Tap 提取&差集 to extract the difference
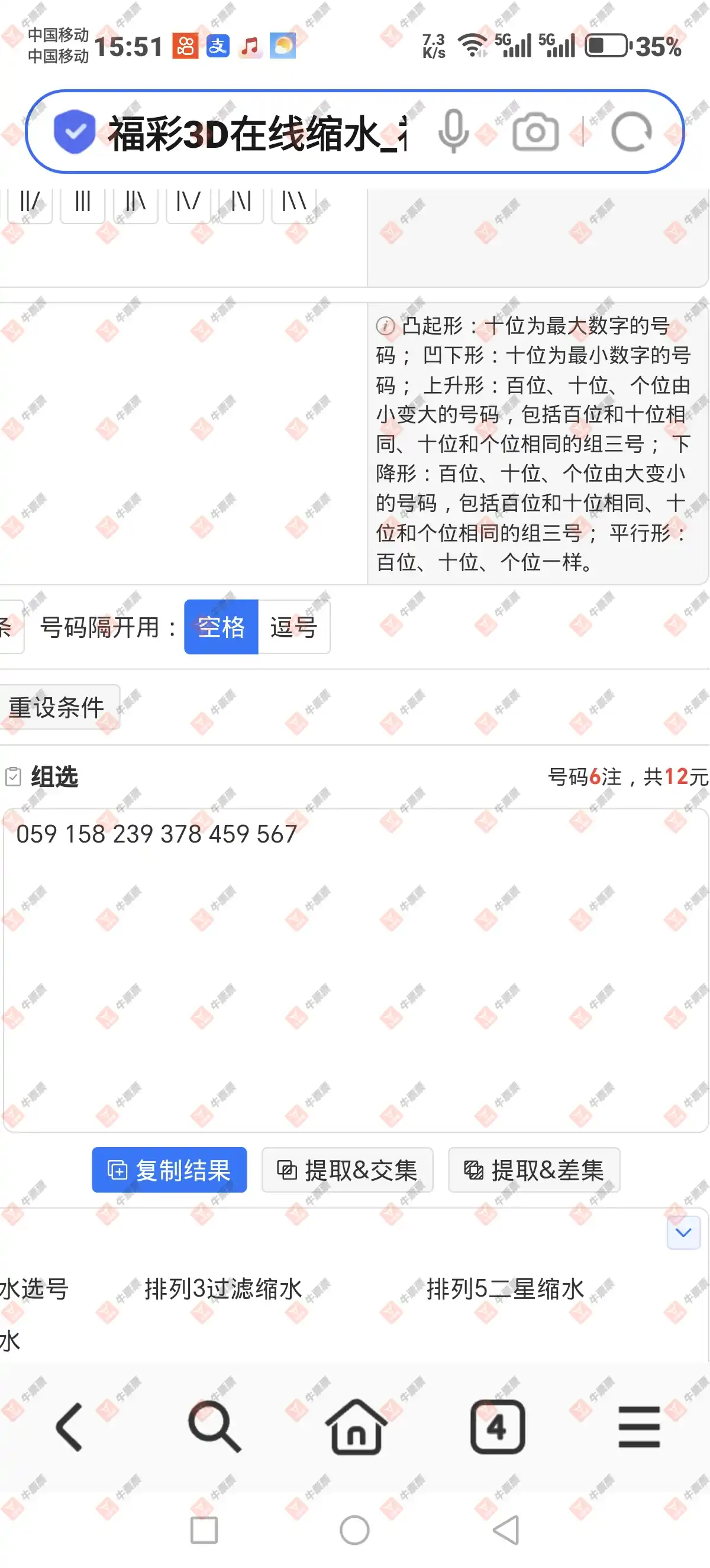The image size is (710, 1568). (535, 1170)
